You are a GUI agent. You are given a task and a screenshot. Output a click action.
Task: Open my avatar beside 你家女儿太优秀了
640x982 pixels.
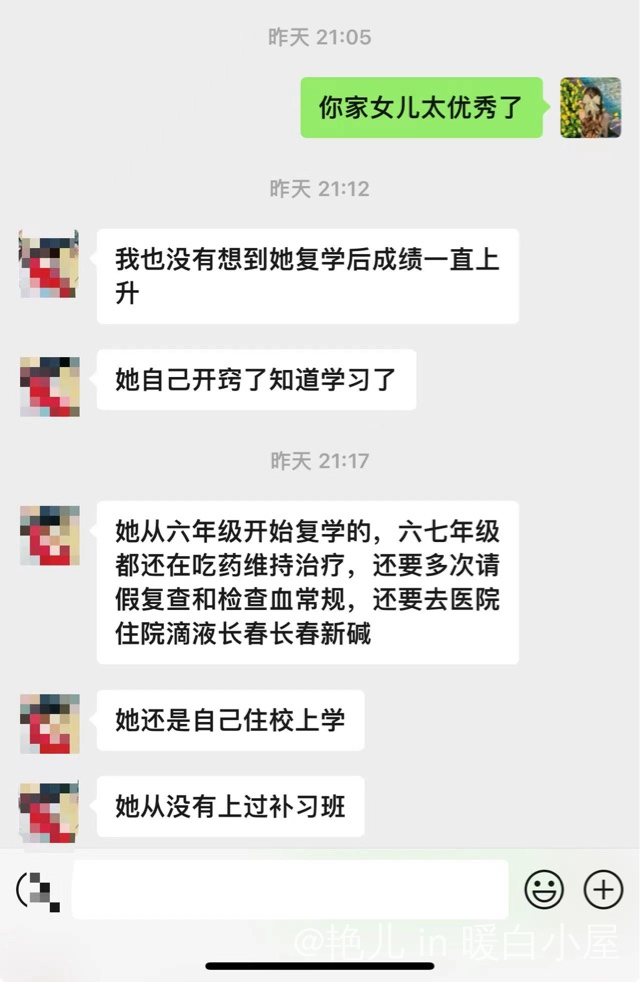click(590, 108)
